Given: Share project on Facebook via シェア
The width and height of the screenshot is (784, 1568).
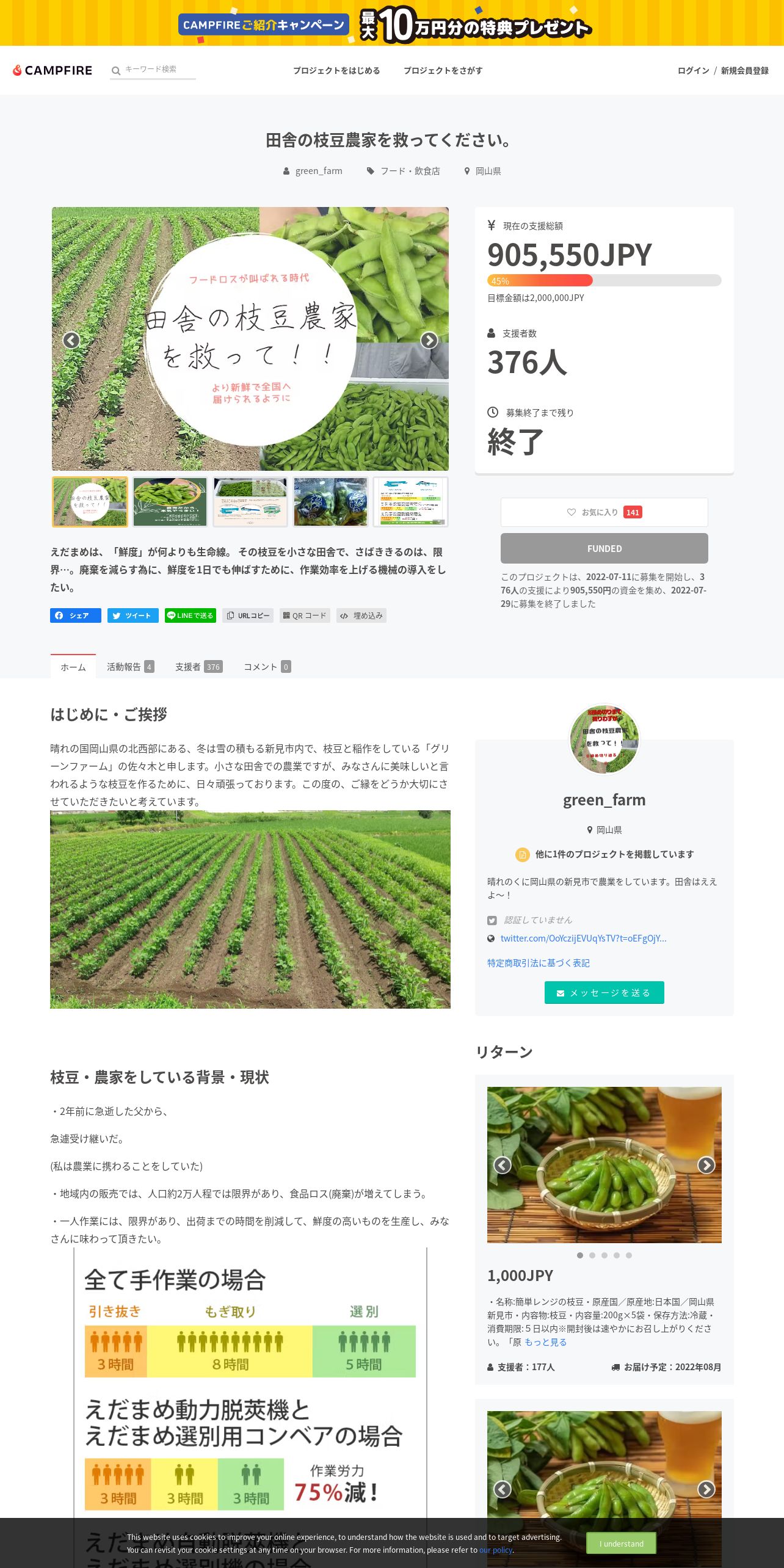Looking at the screenshot, I should tap(76, 615).
